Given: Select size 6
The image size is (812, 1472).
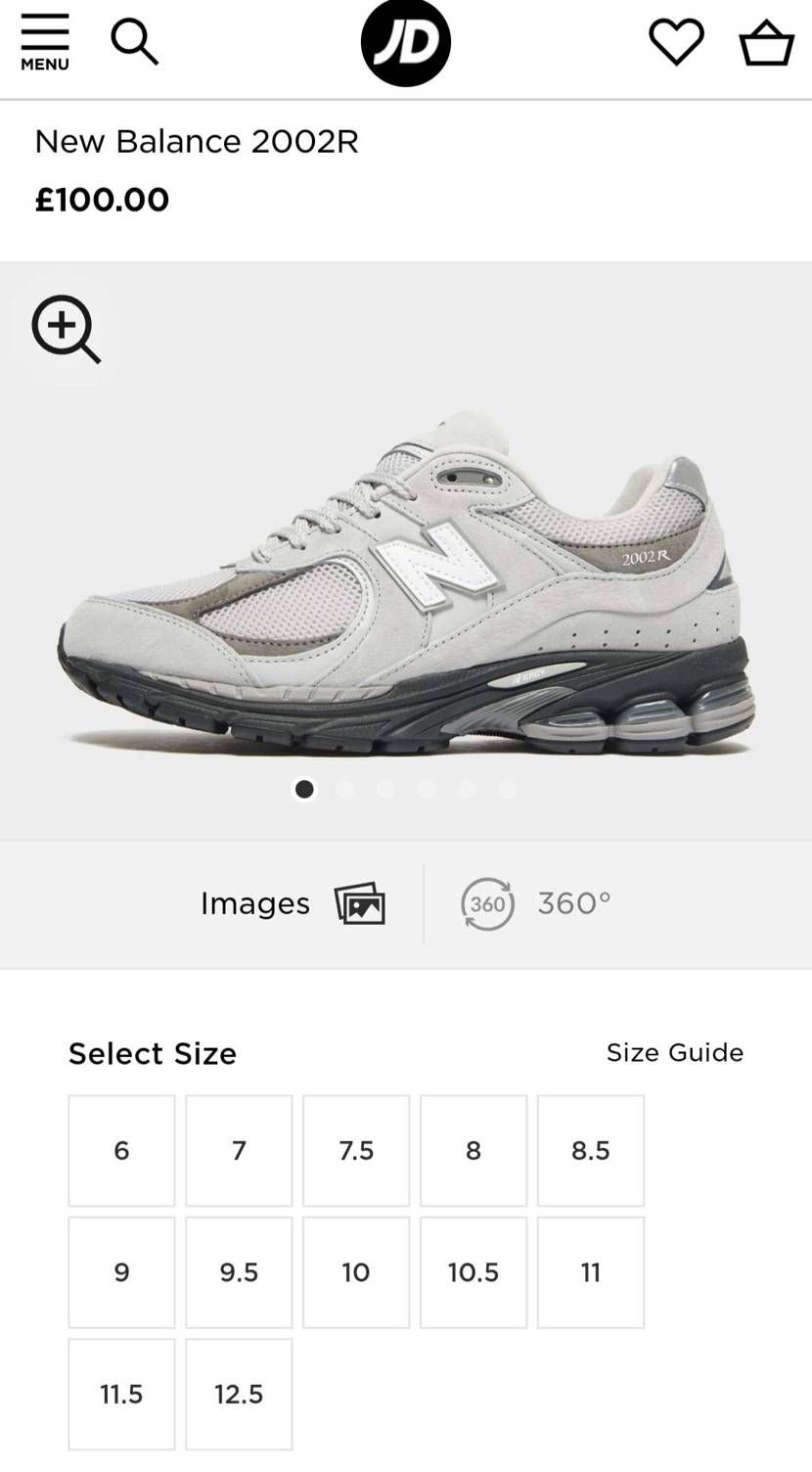Looking at the screenshot, I should tap(121, 1150).
